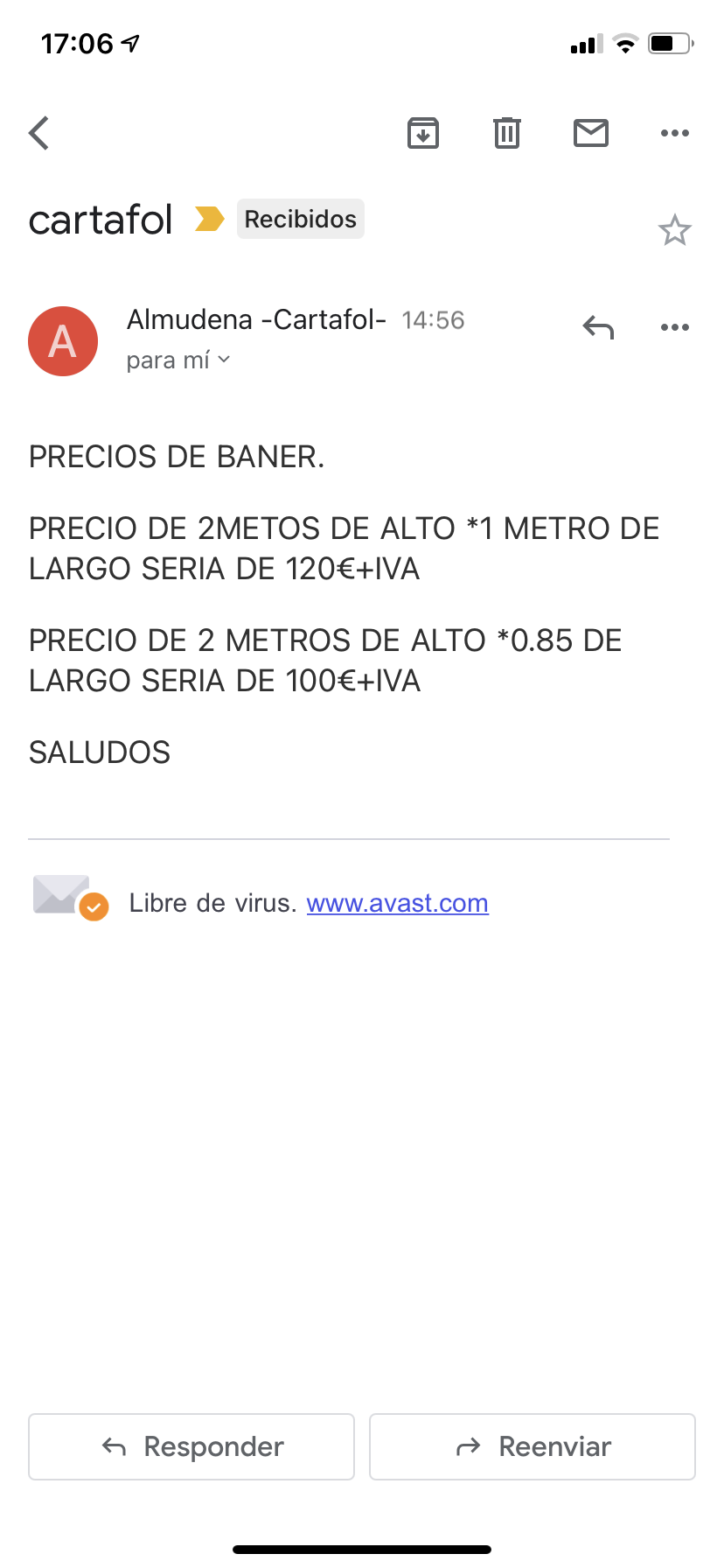Archive this email
This screenshot has height=1568, width=724.
pos(423,134)
